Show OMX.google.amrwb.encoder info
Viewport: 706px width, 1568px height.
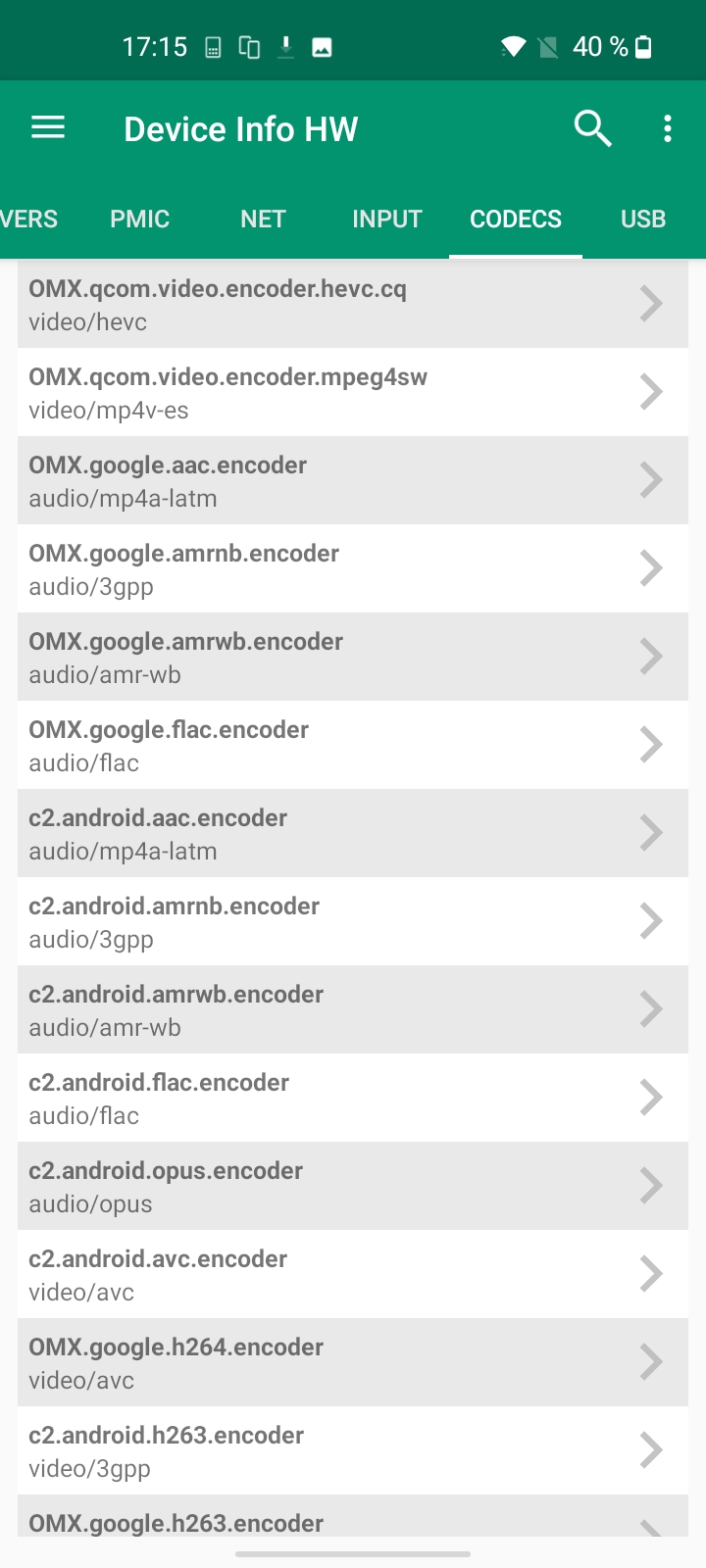353,657
